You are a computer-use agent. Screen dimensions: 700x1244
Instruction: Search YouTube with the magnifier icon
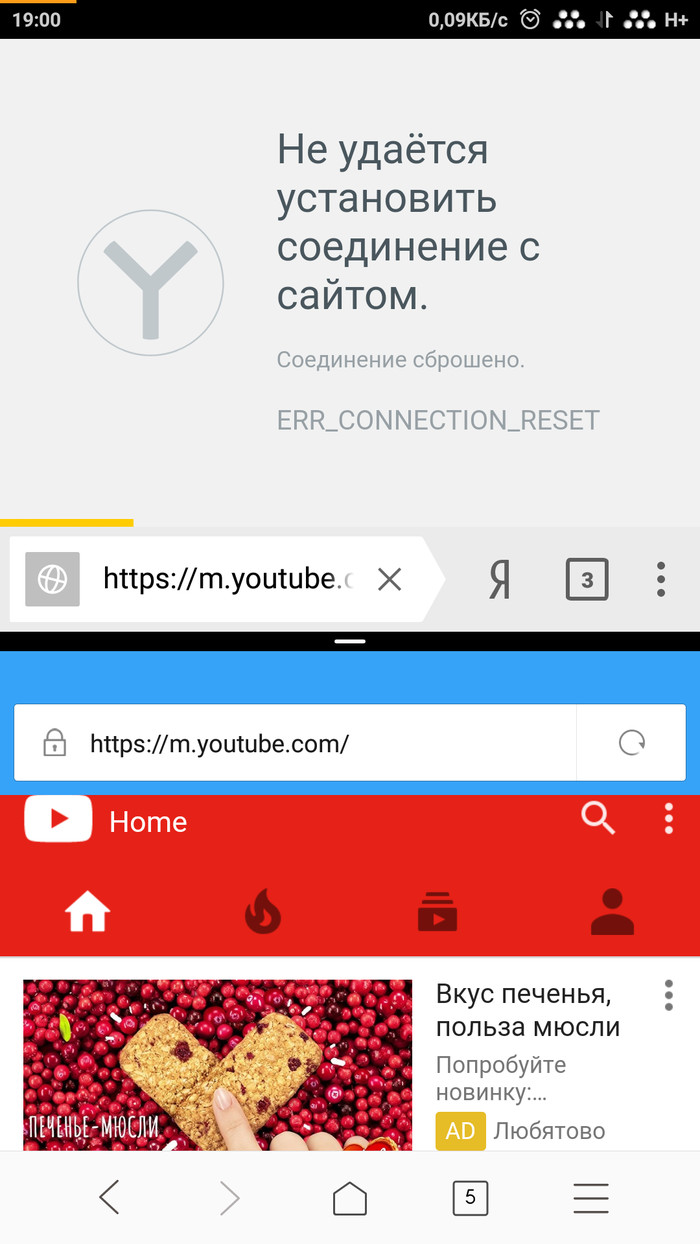click(x=598, y=819)
